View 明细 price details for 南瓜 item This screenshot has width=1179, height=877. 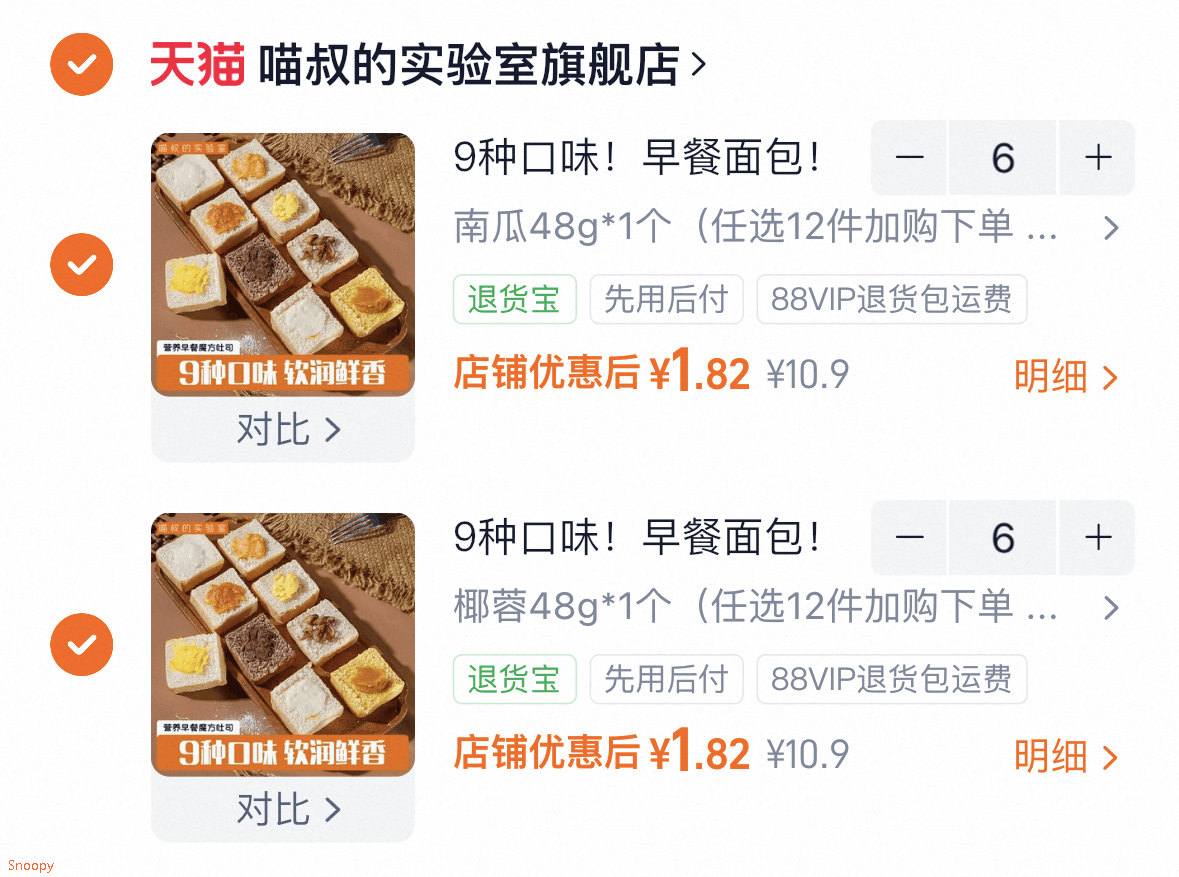coord(1065,377)
